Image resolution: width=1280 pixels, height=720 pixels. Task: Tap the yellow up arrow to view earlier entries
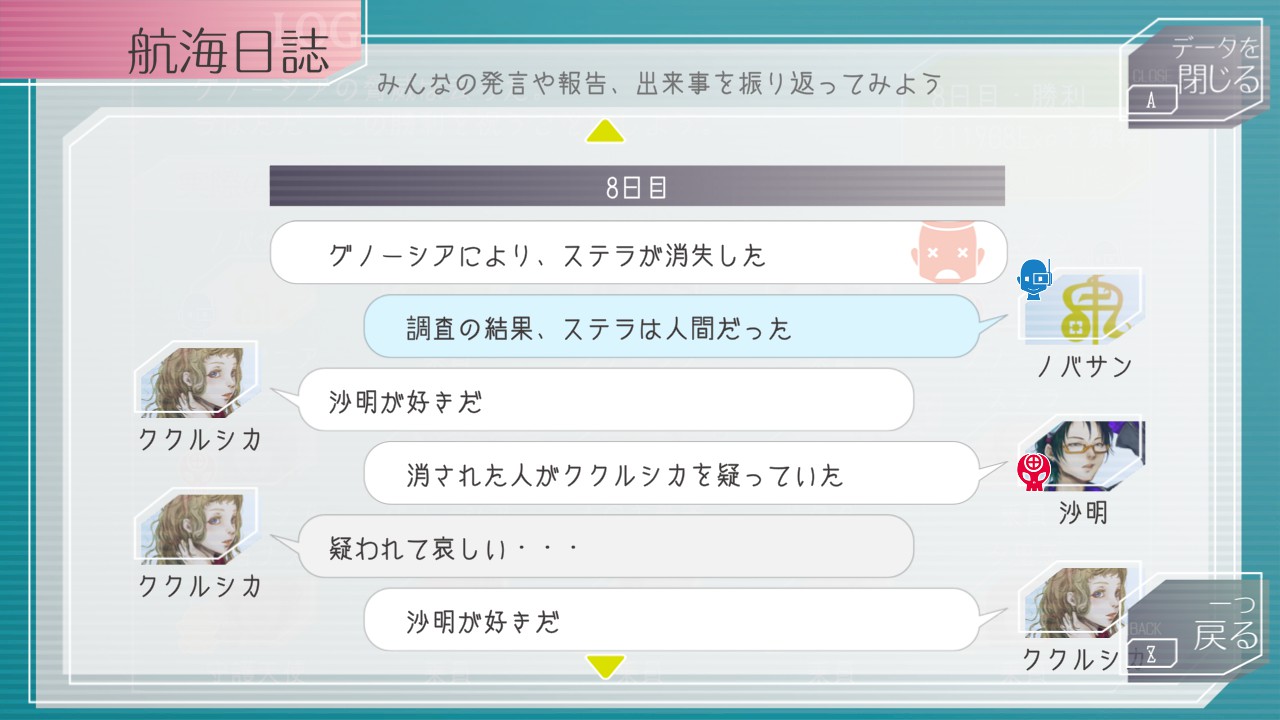pos(605,131)
